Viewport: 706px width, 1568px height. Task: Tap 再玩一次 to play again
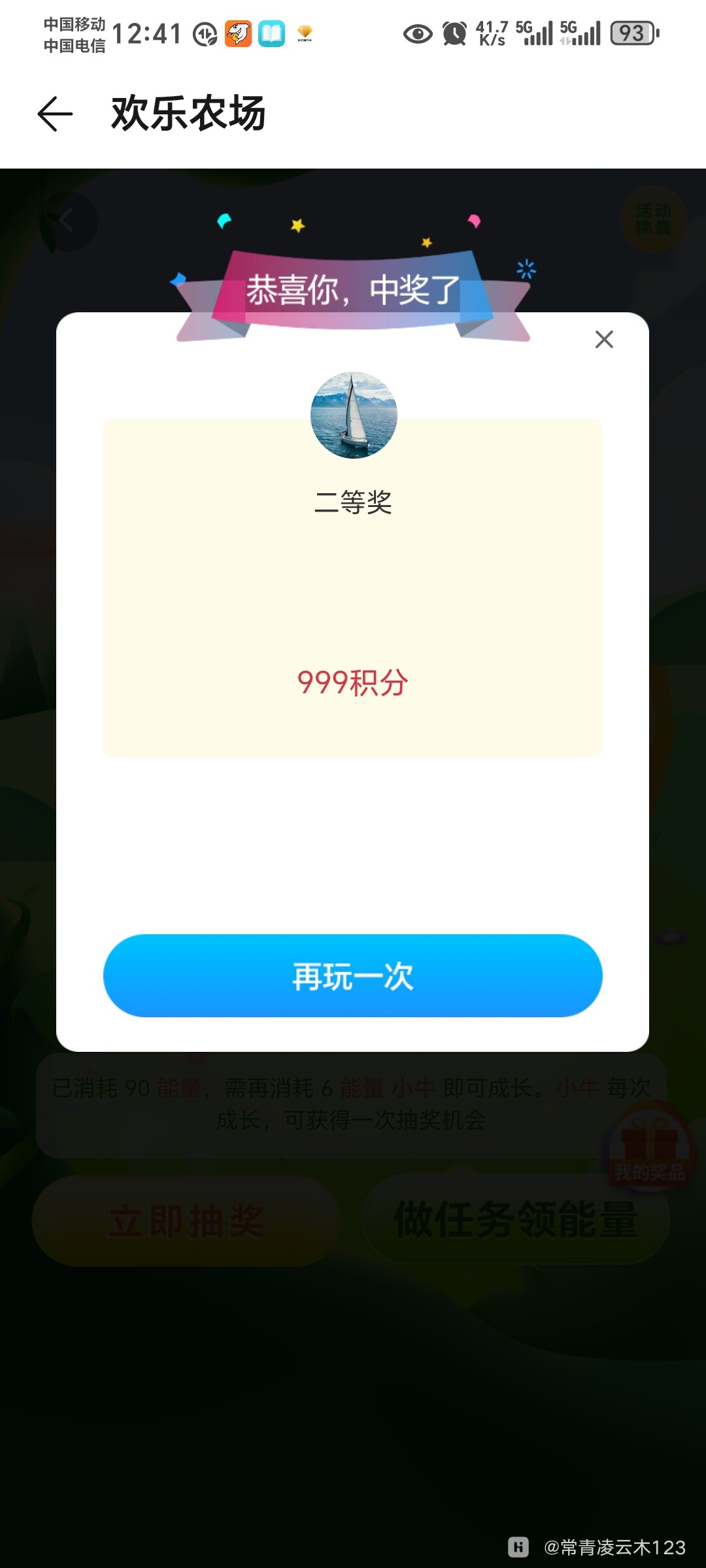tap(352, 975)
